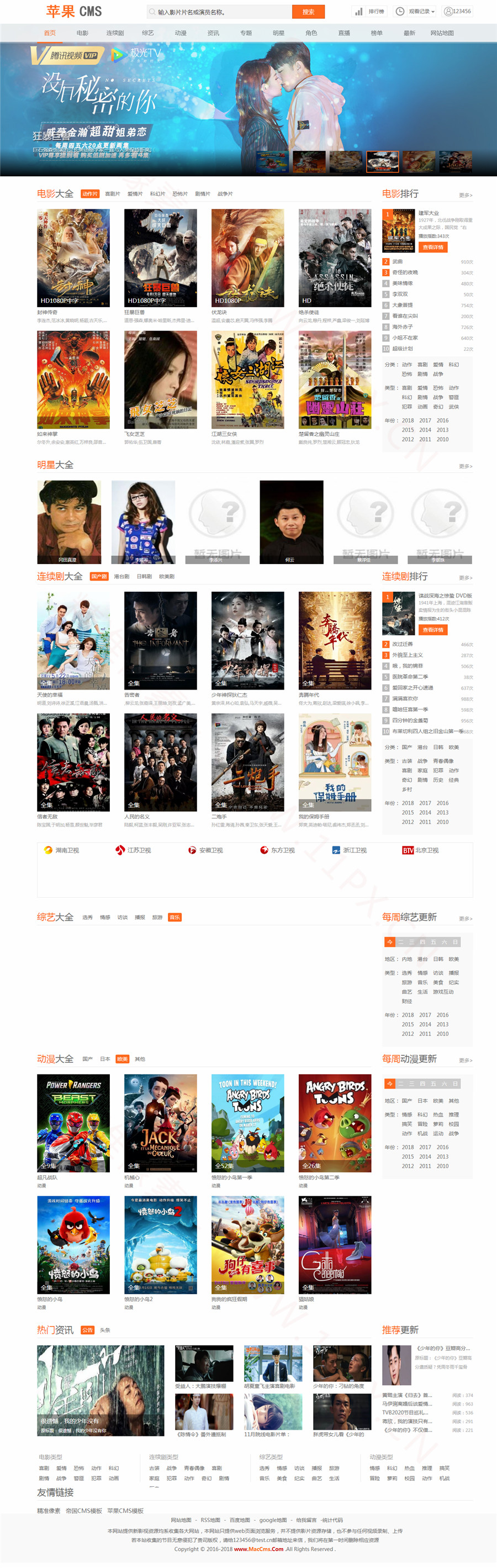Open the star profile of 何云
The image size is (497, 1568).
[x=291, y=522]
